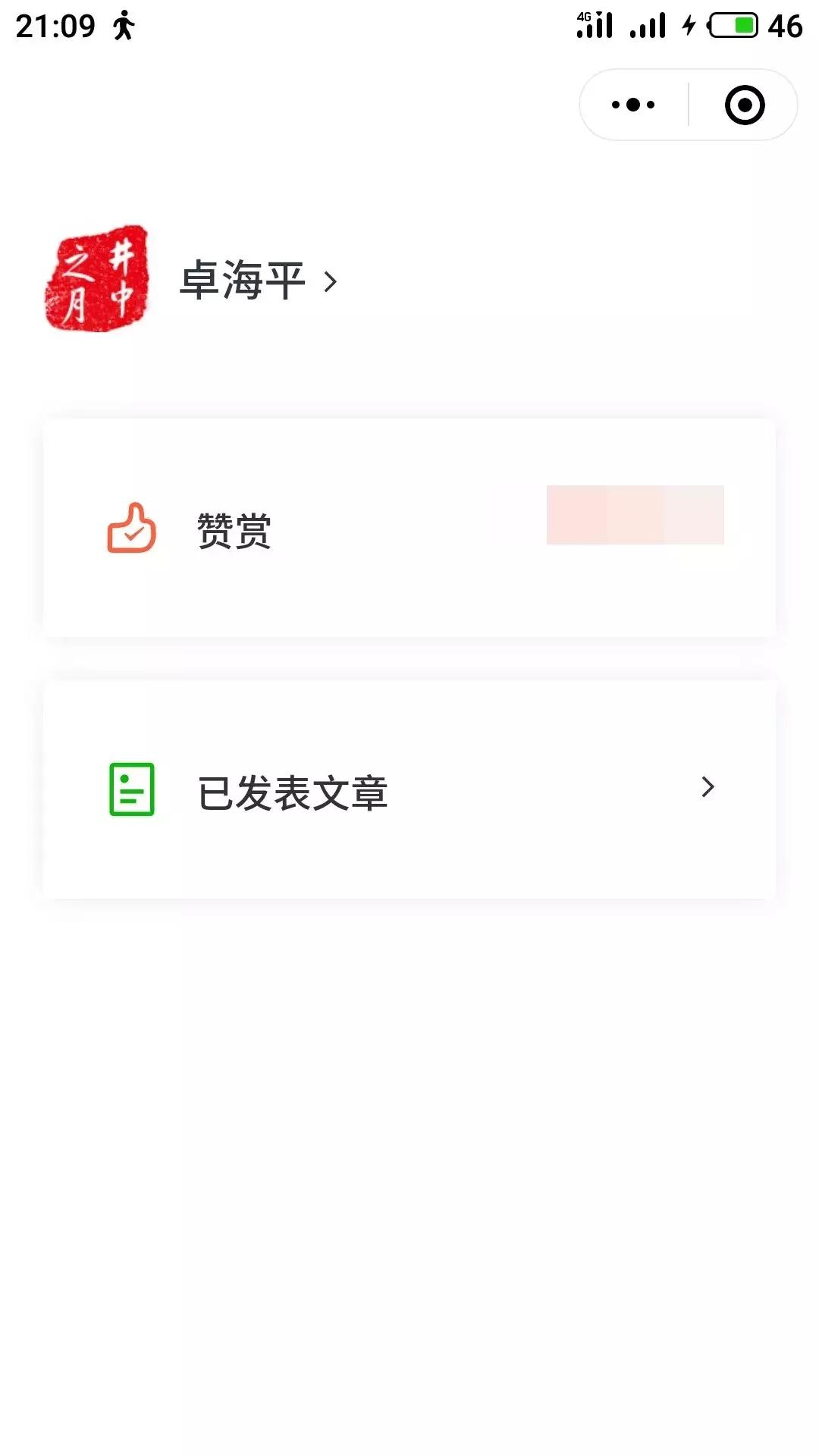Click the 卓海平 name link
The height and width of the screenshot is (1456, 819).
click(243, 282)
